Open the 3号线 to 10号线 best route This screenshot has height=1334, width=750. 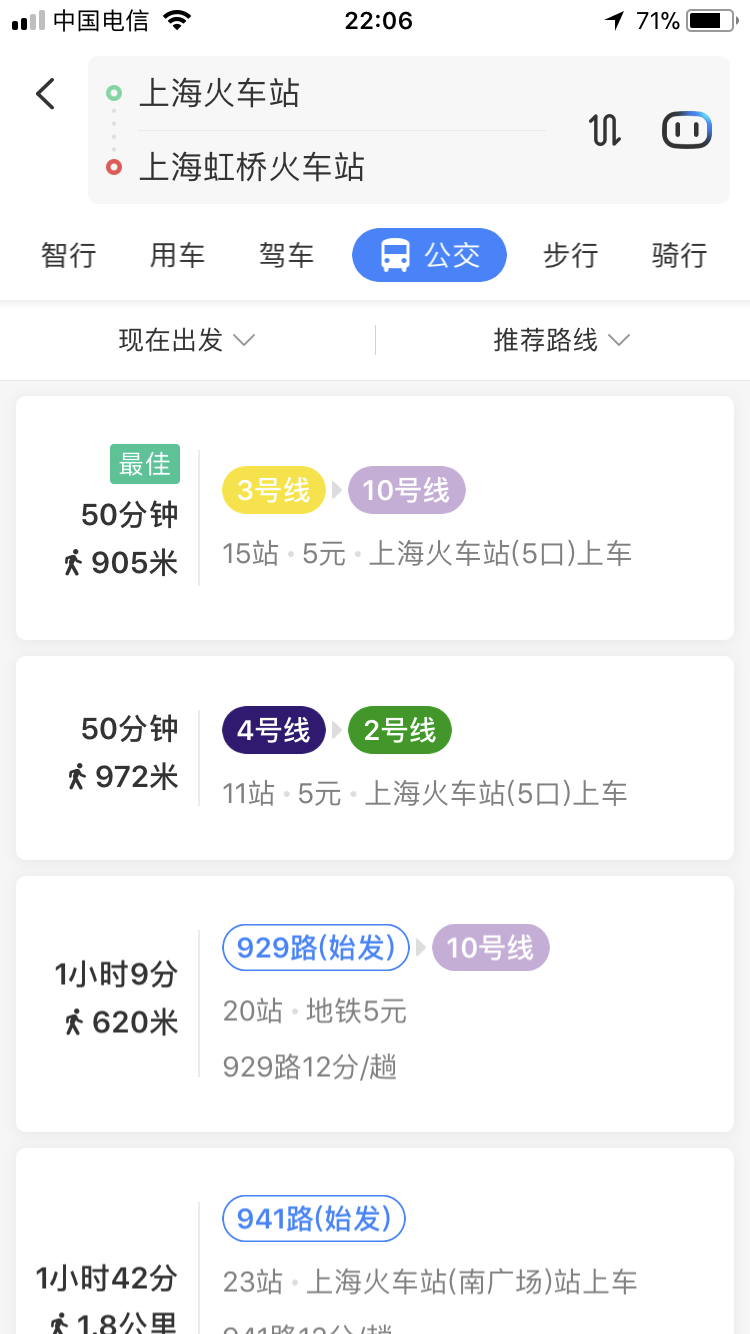[x=375, y=518]
